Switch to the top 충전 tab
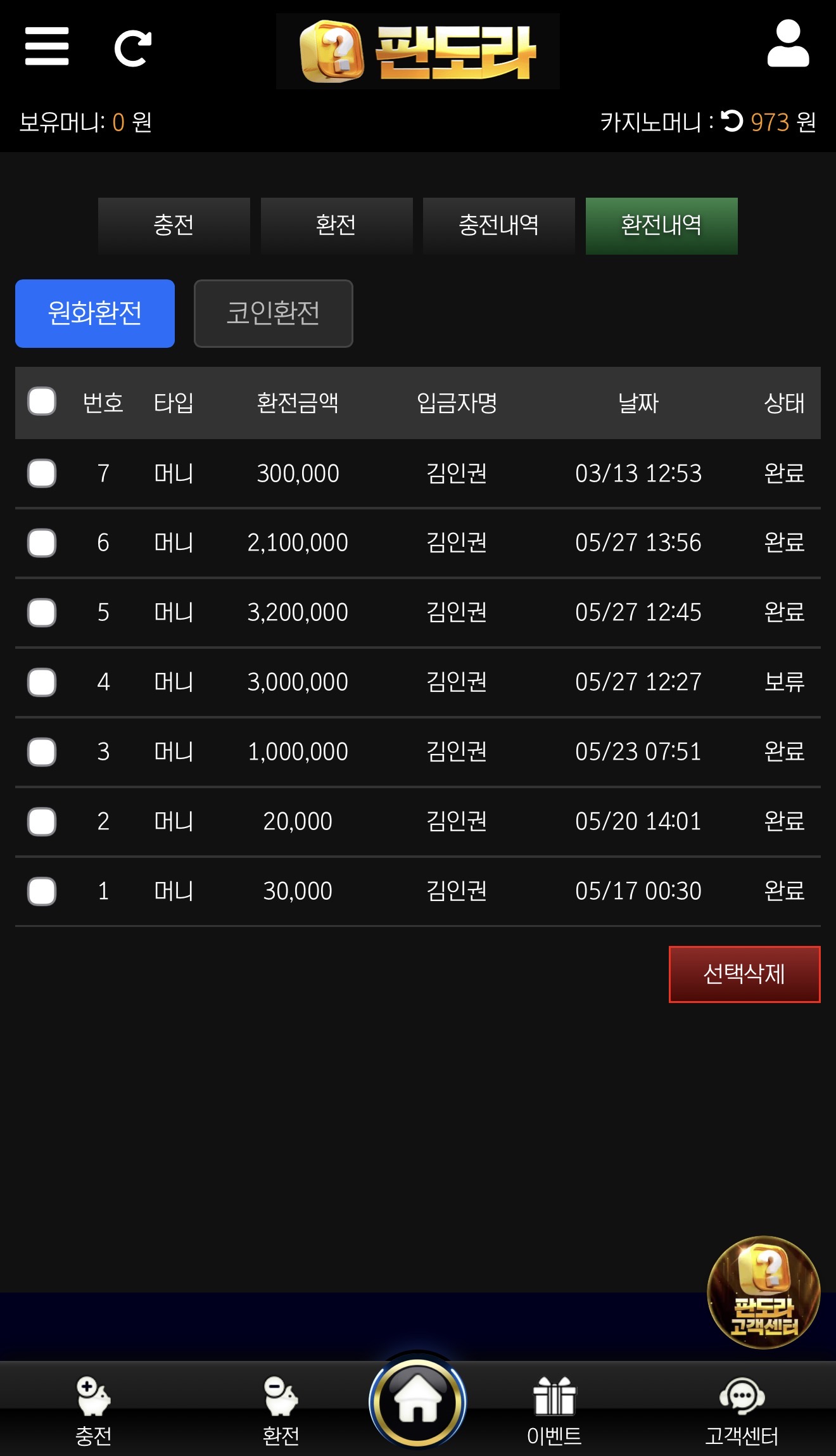Image resolution: width=836 pixels, height=1456 pixels. pyautogui.click(x=174, y=226)
